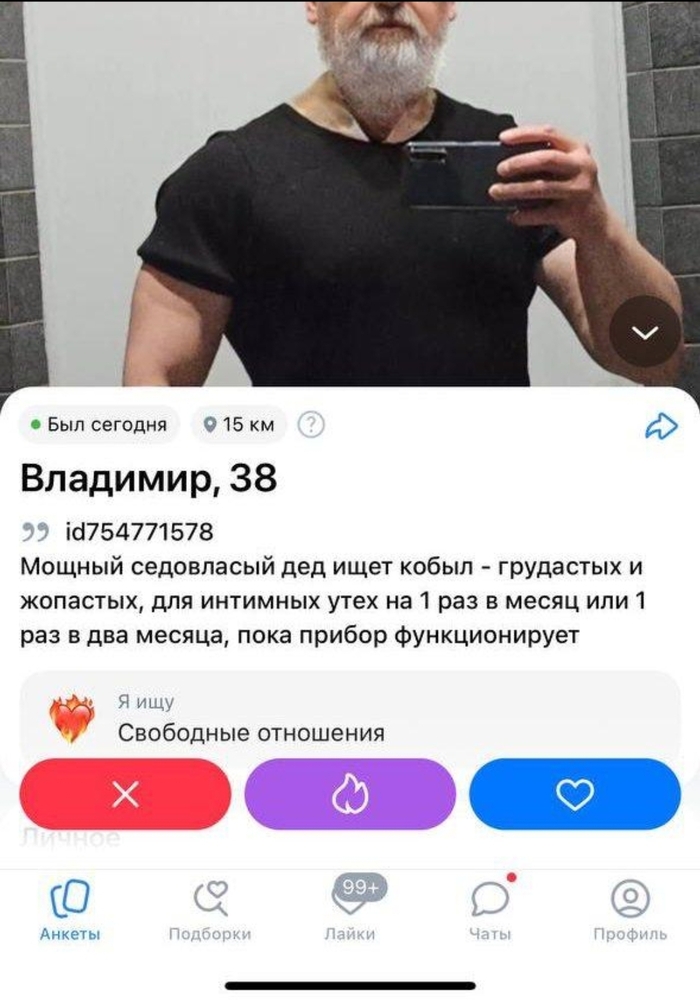The height and width of the screenshot is (1002, 700).
Task: Switch to the Профиль tab
Action: click(x=630, y=911)
